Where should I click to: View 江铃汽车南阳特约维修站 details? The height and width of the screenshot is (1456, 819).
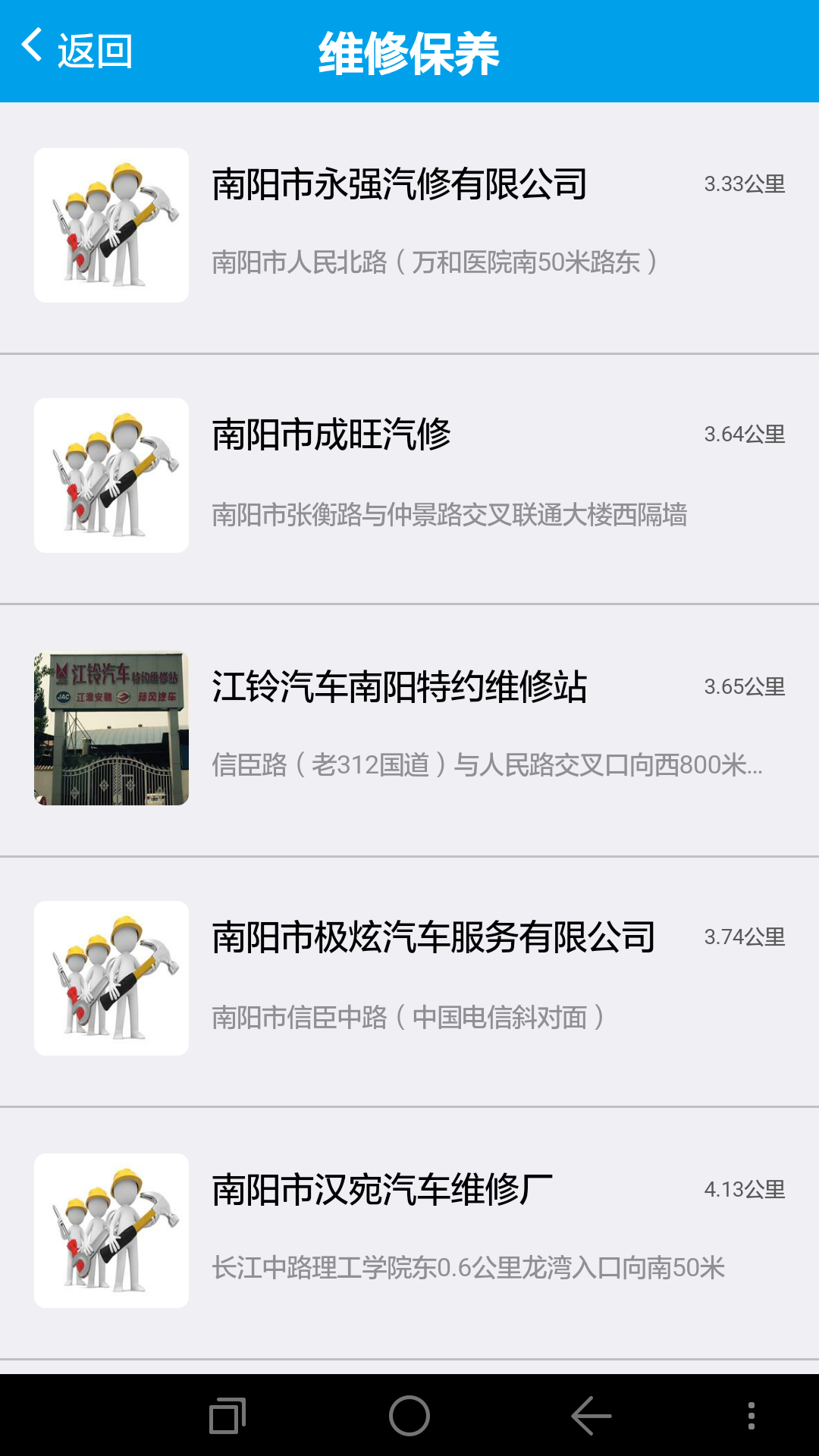(x=400, y=686)
